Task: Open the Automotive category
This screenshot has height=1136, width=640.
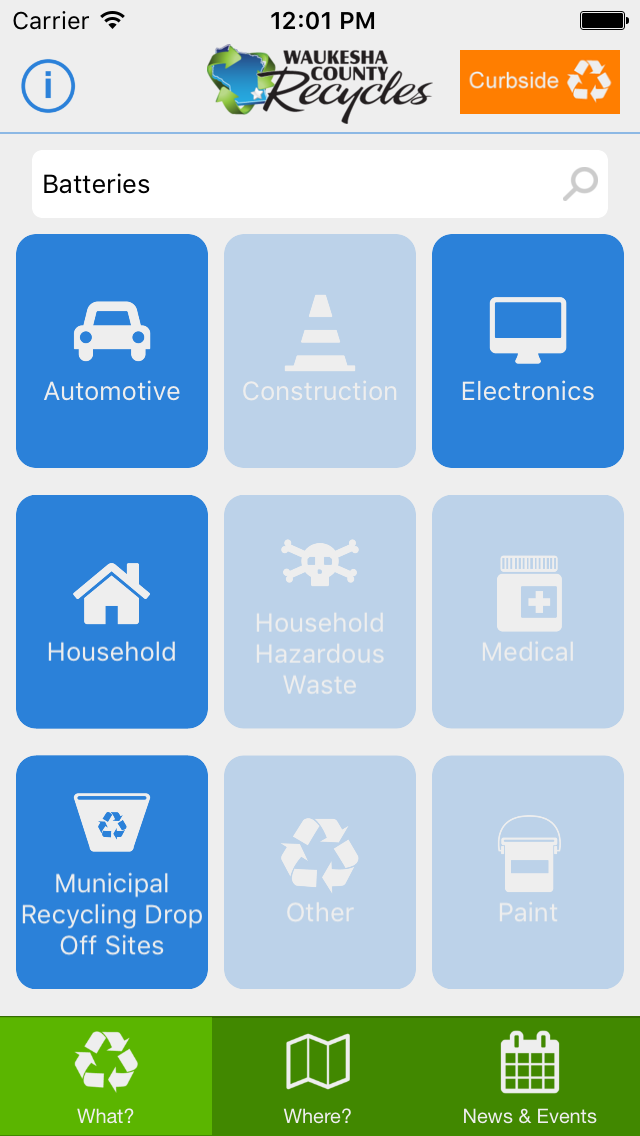Action: pyautogui.click(x=112, y=351)
